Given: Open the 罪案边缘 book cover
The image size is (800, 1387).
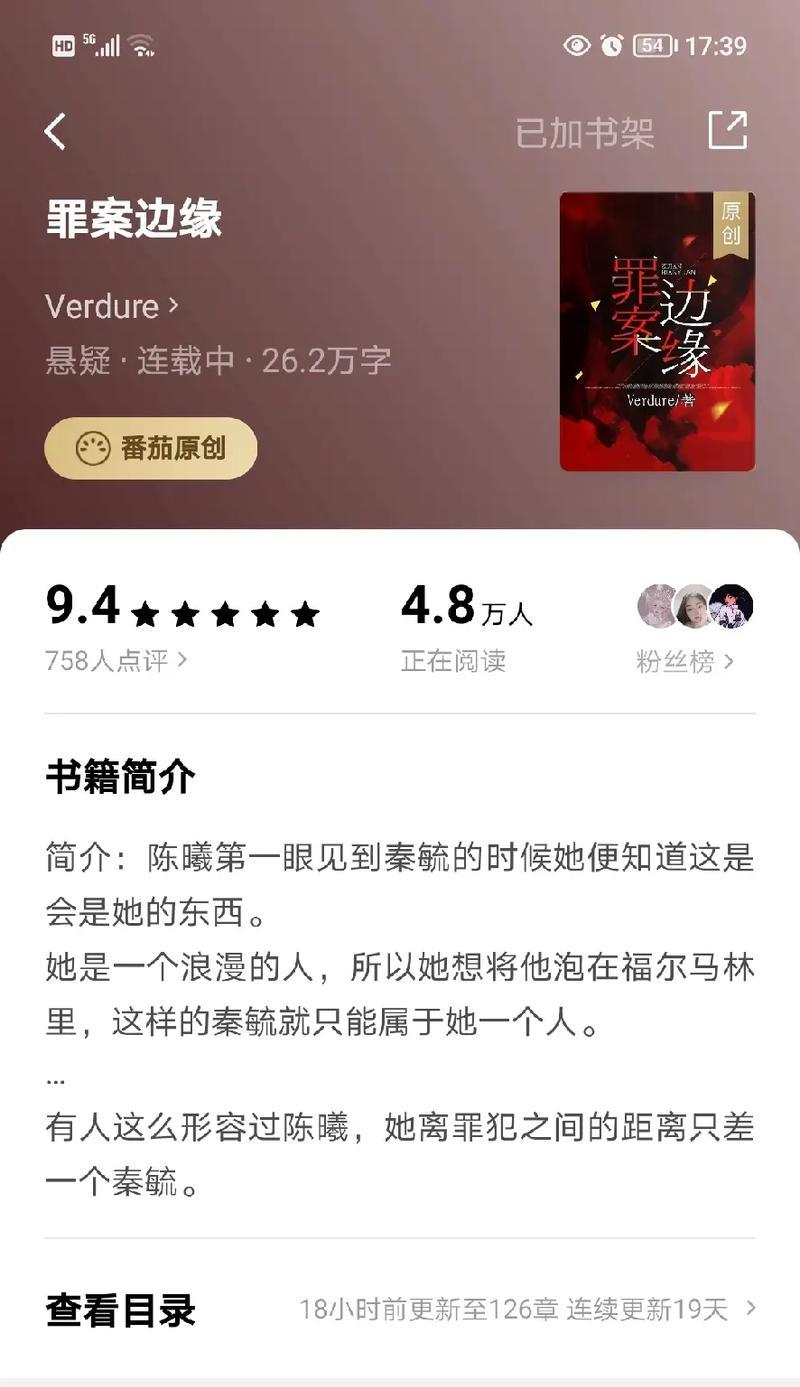Looking at the screenshot, I should coord(657,331).
